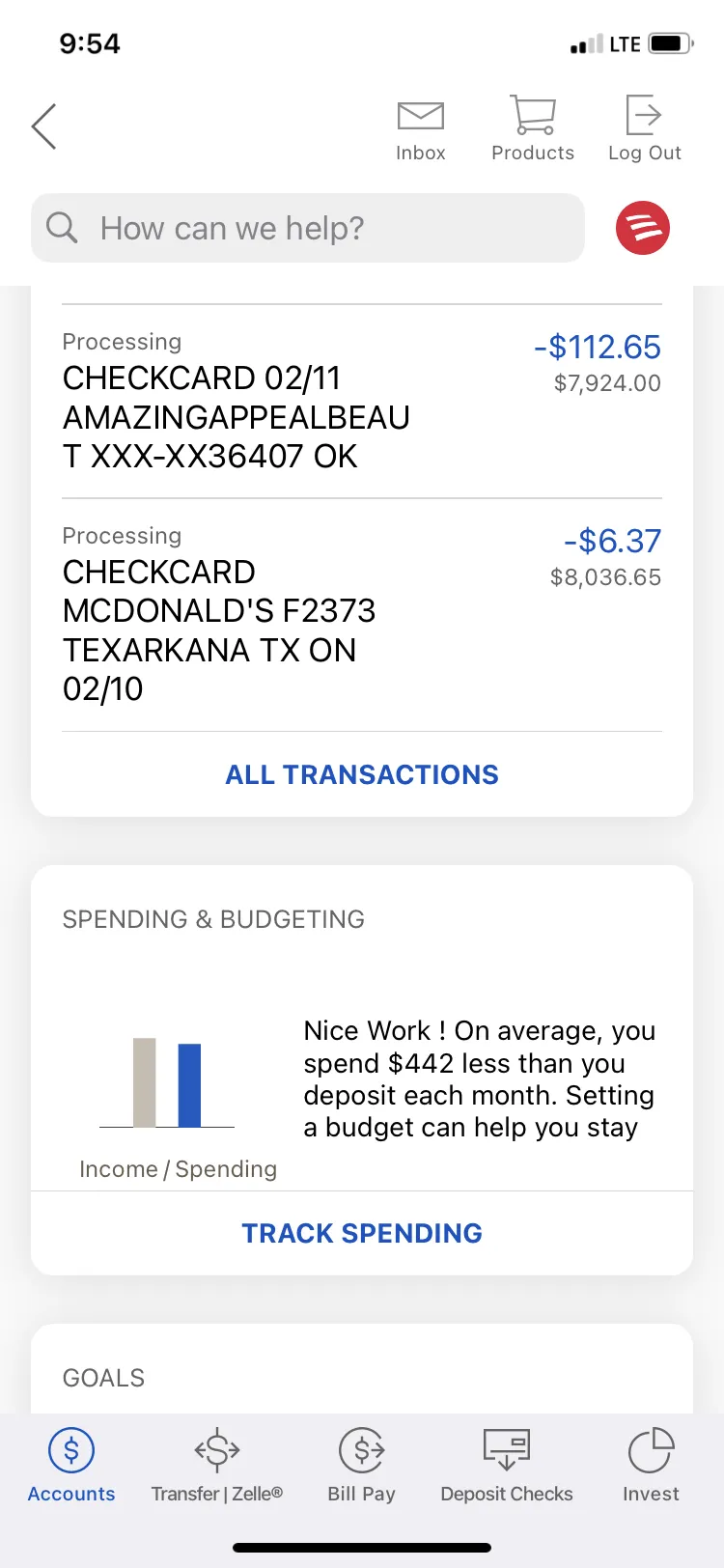Tap the 'How can we help?' search field

click(308, 228)
